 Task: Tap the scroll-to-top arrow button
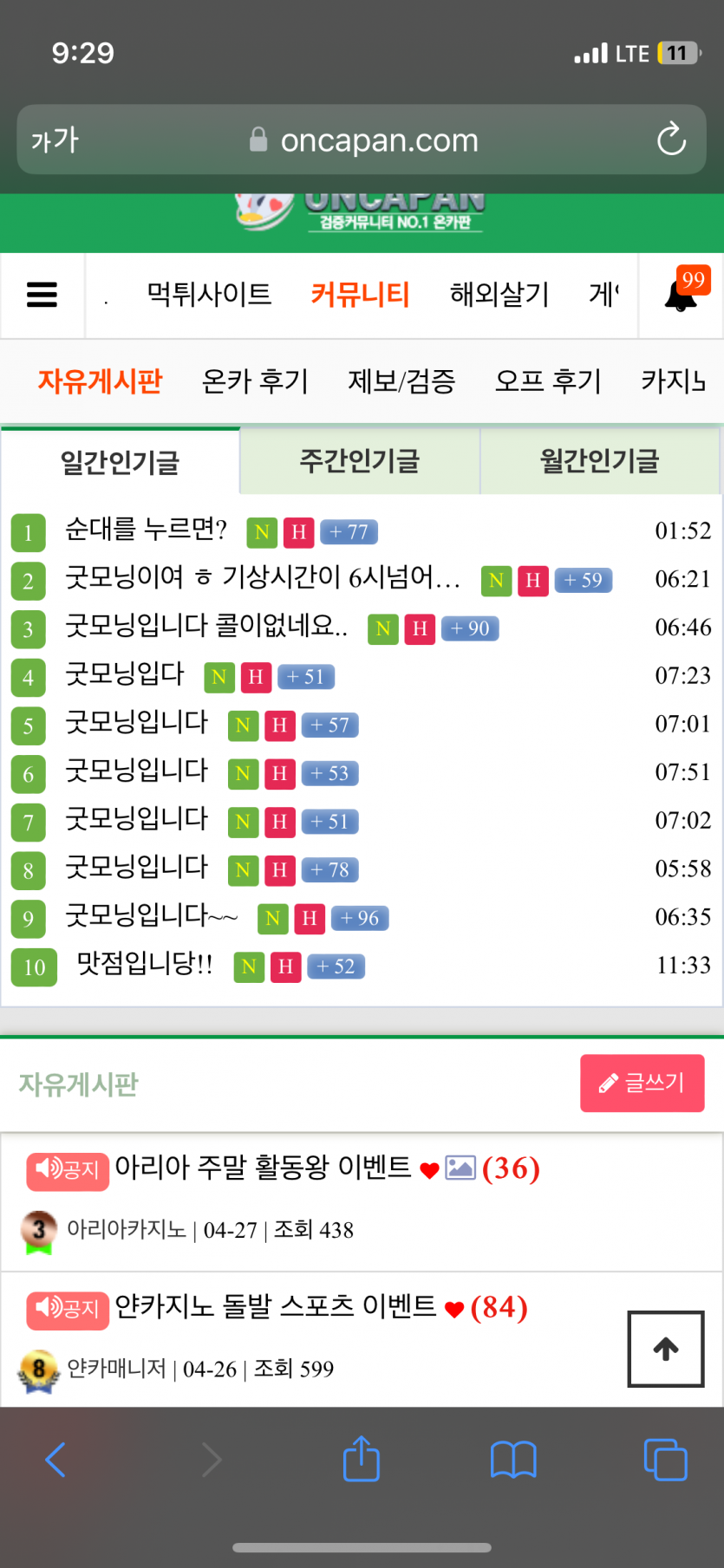click(x=665, y=1349)
